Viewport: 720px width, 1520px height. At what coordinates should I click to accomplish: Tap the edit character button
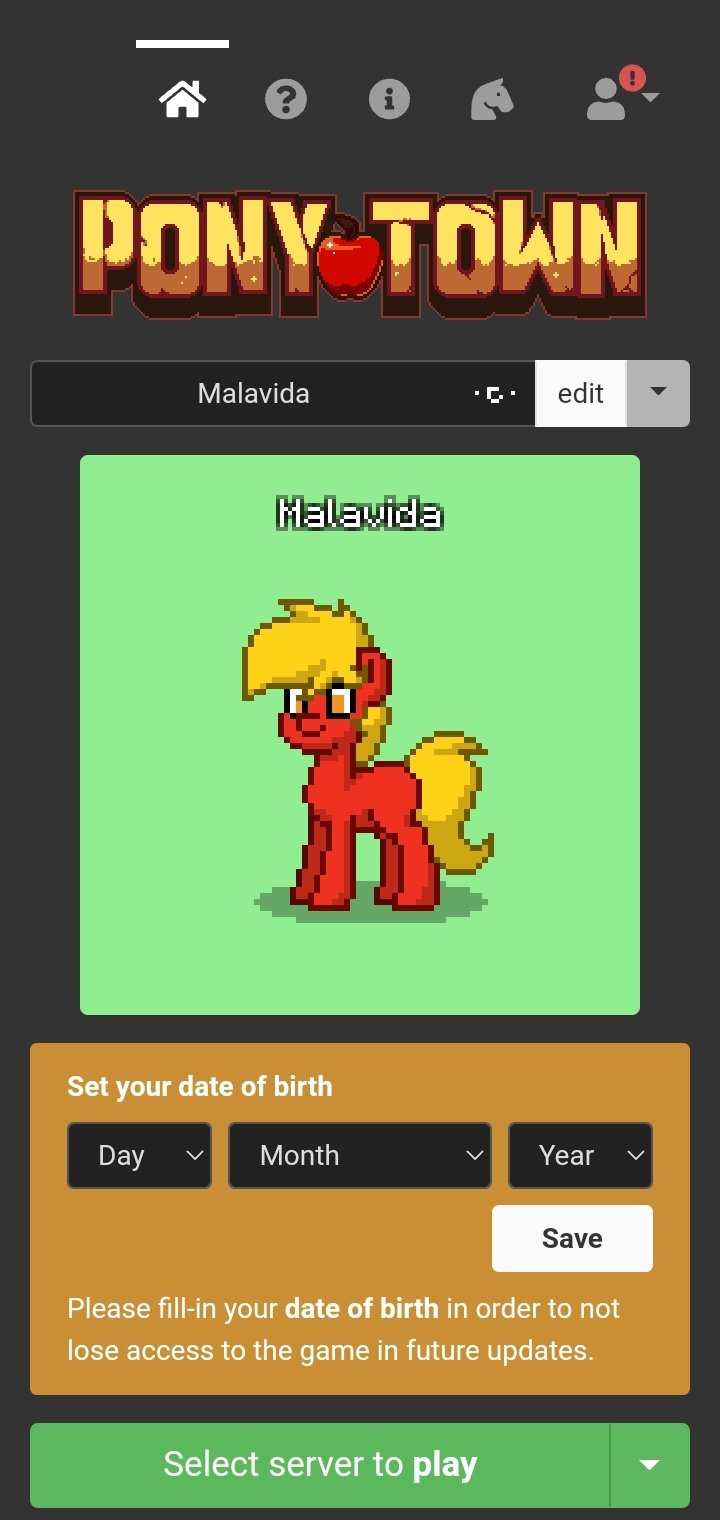pos(581,393)
